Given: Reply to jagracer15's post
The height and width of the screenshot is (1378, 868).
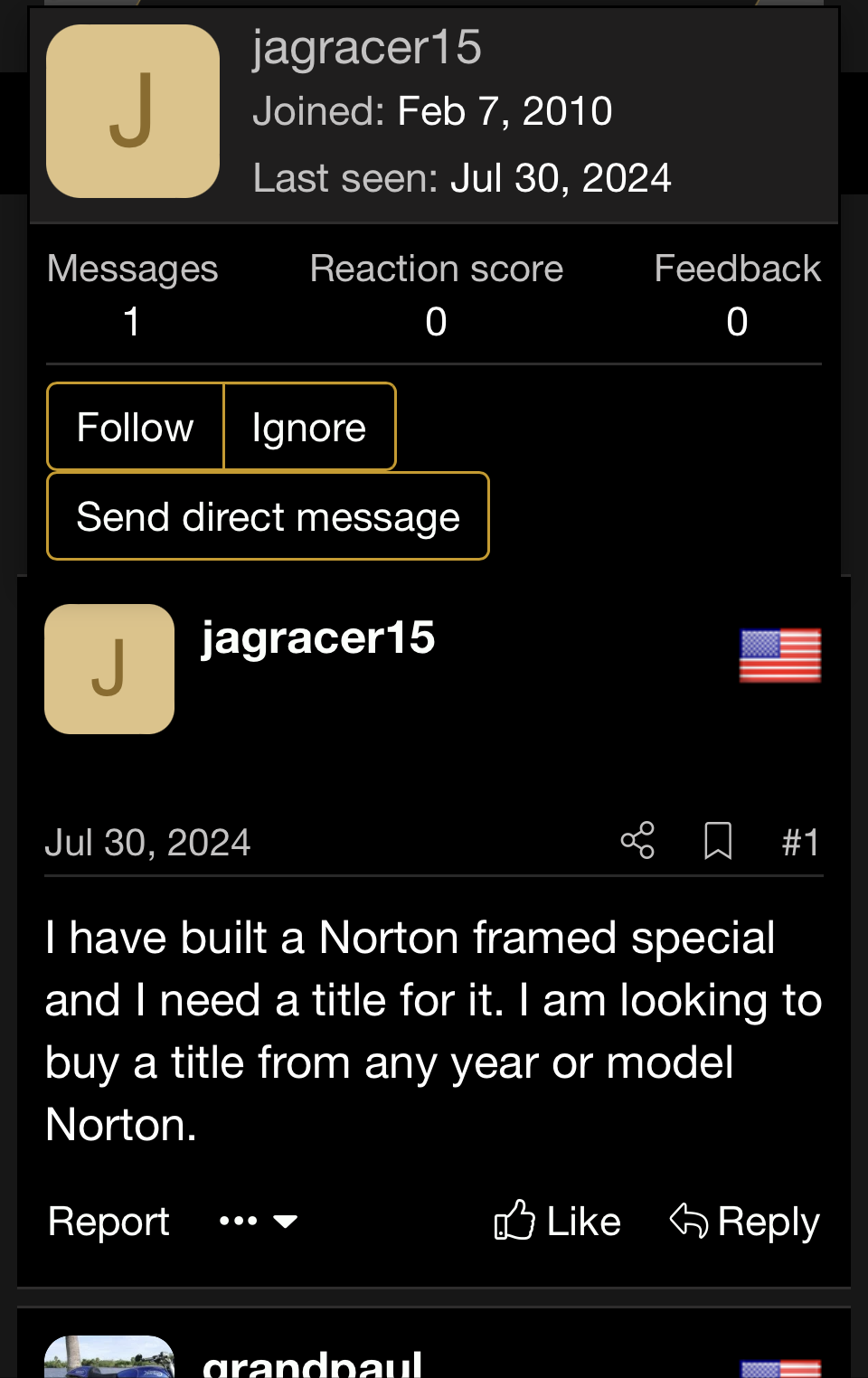Looking at the screenshot, I should [744, 1222].
